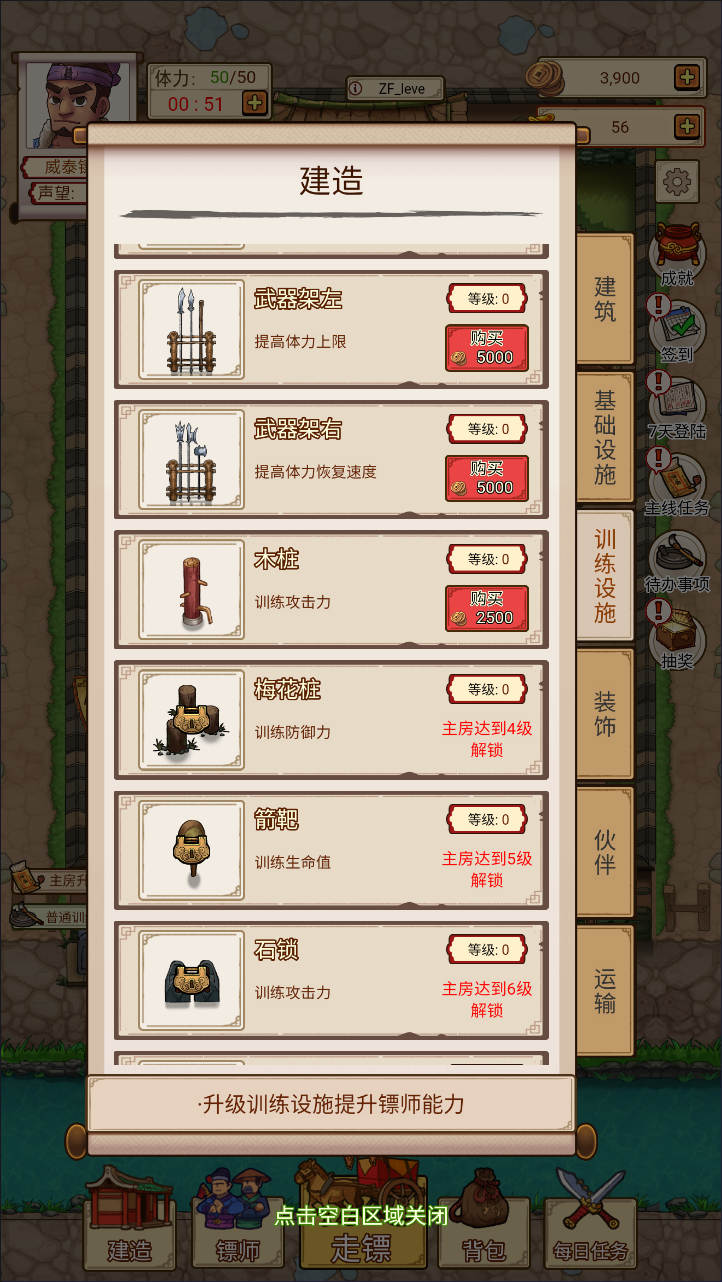This screenshot has width=722, height=1282.
Task: Add gold ingots with the plus button
Action: 687,127
